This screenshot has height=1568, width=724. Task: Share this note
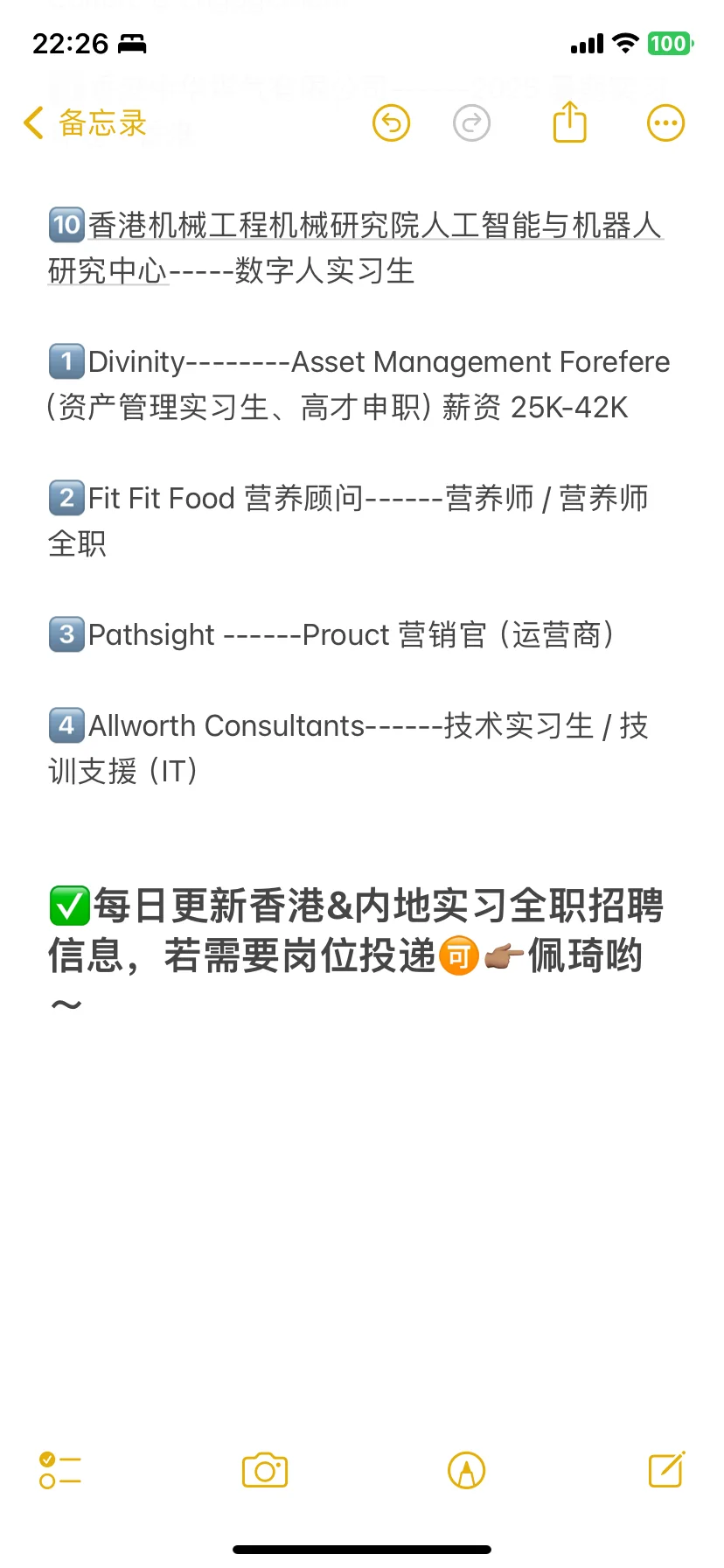569,122
